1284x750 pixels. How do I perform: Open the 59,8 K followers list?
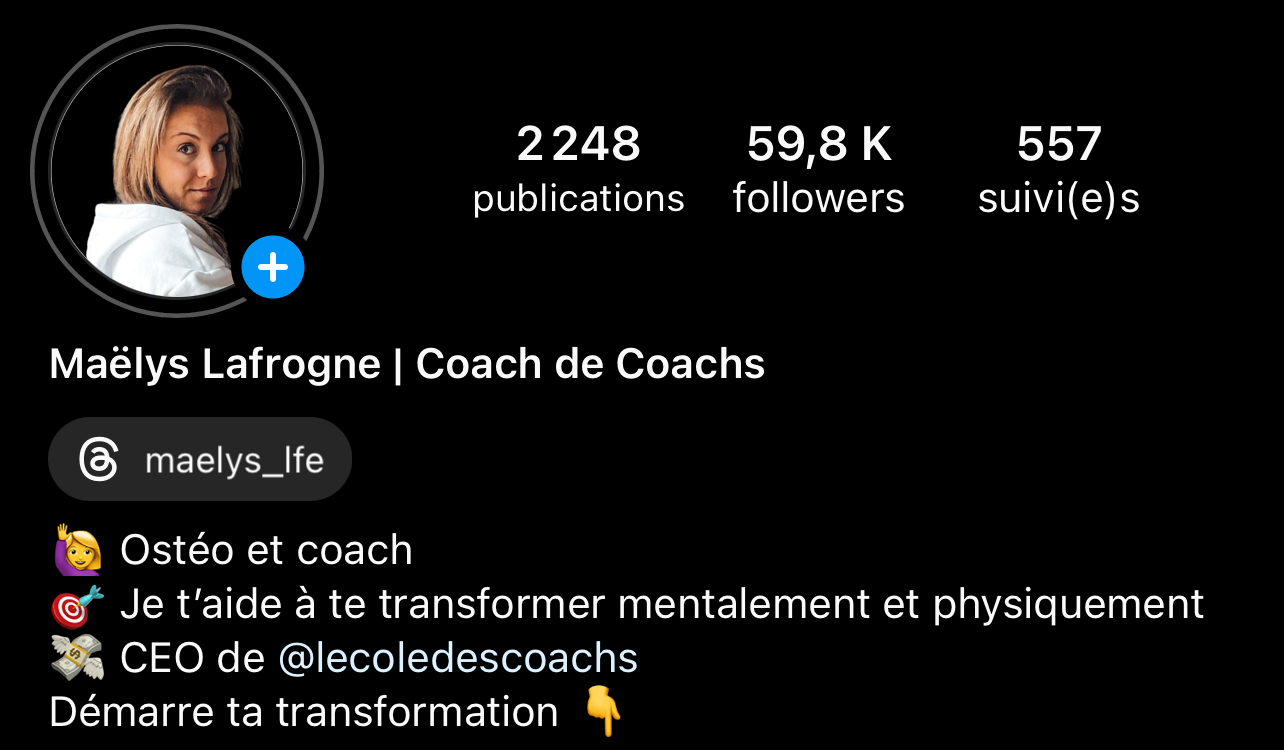[818, 170]
